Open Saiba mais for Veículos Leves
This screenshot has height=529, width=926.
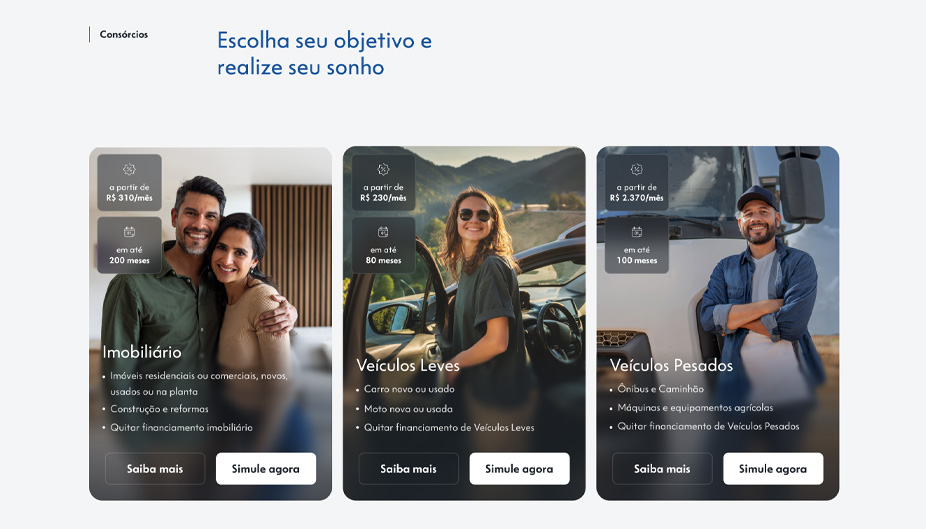[x=408, y=469]
